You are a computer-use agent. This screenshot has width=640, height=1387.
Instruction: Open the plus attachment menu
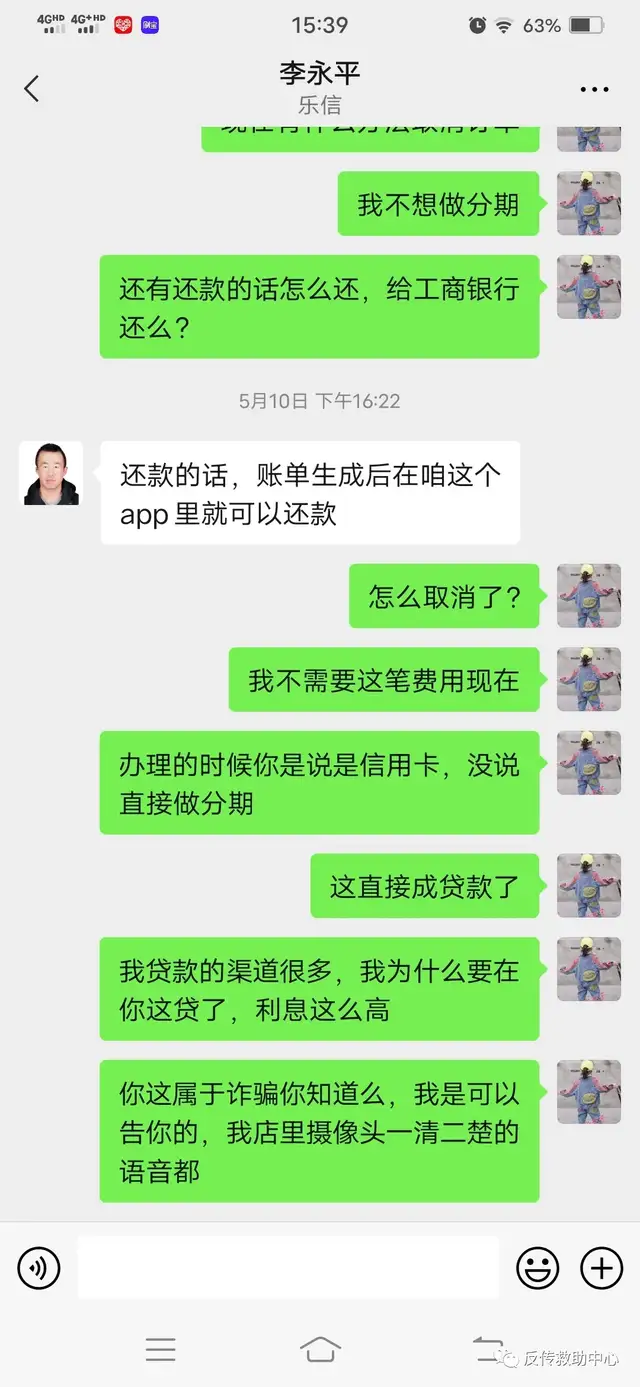pyautogui.click(x=601, y=1269)
